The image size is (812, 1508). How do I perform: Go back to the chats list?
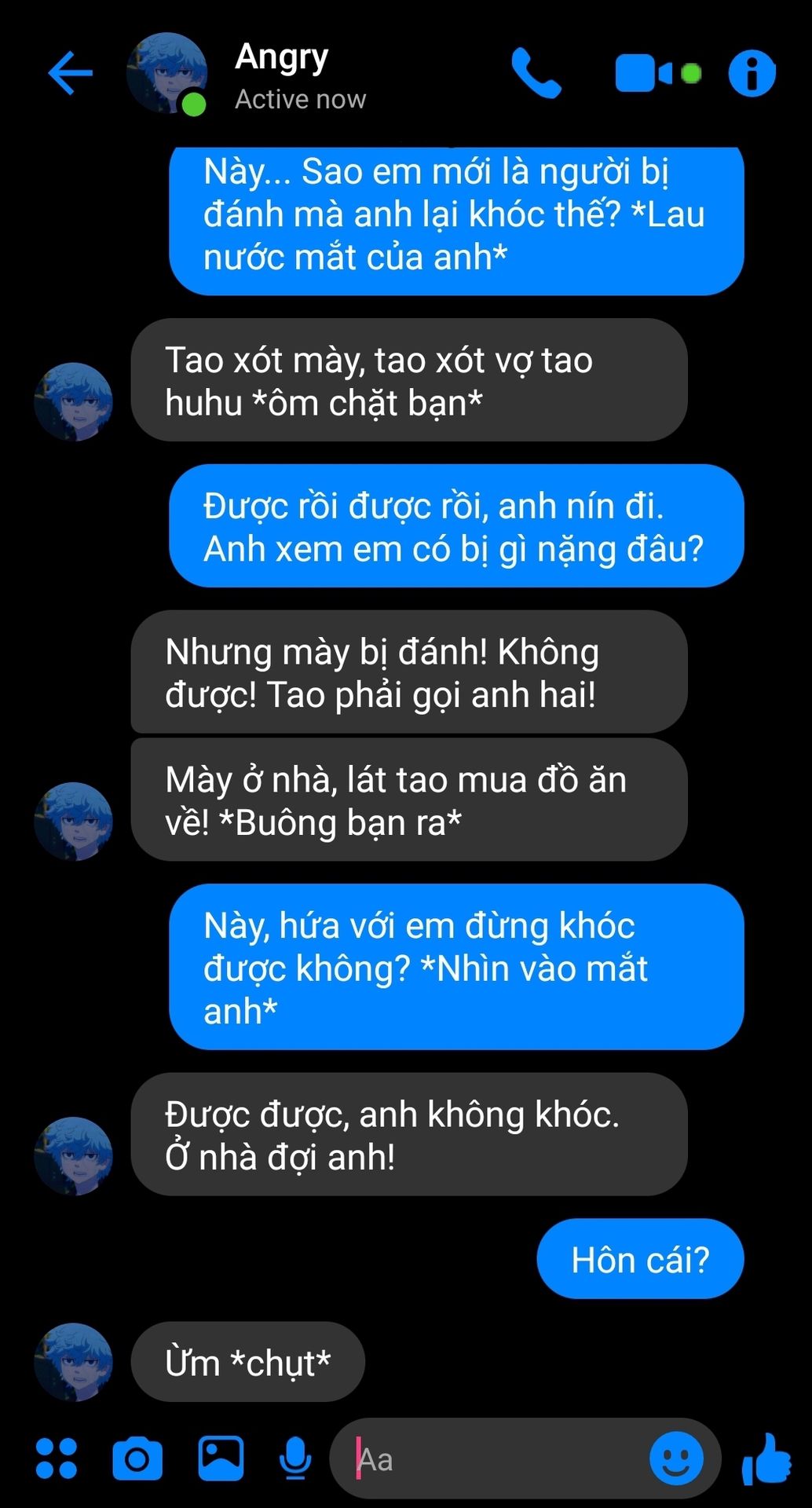pos(70,73)
